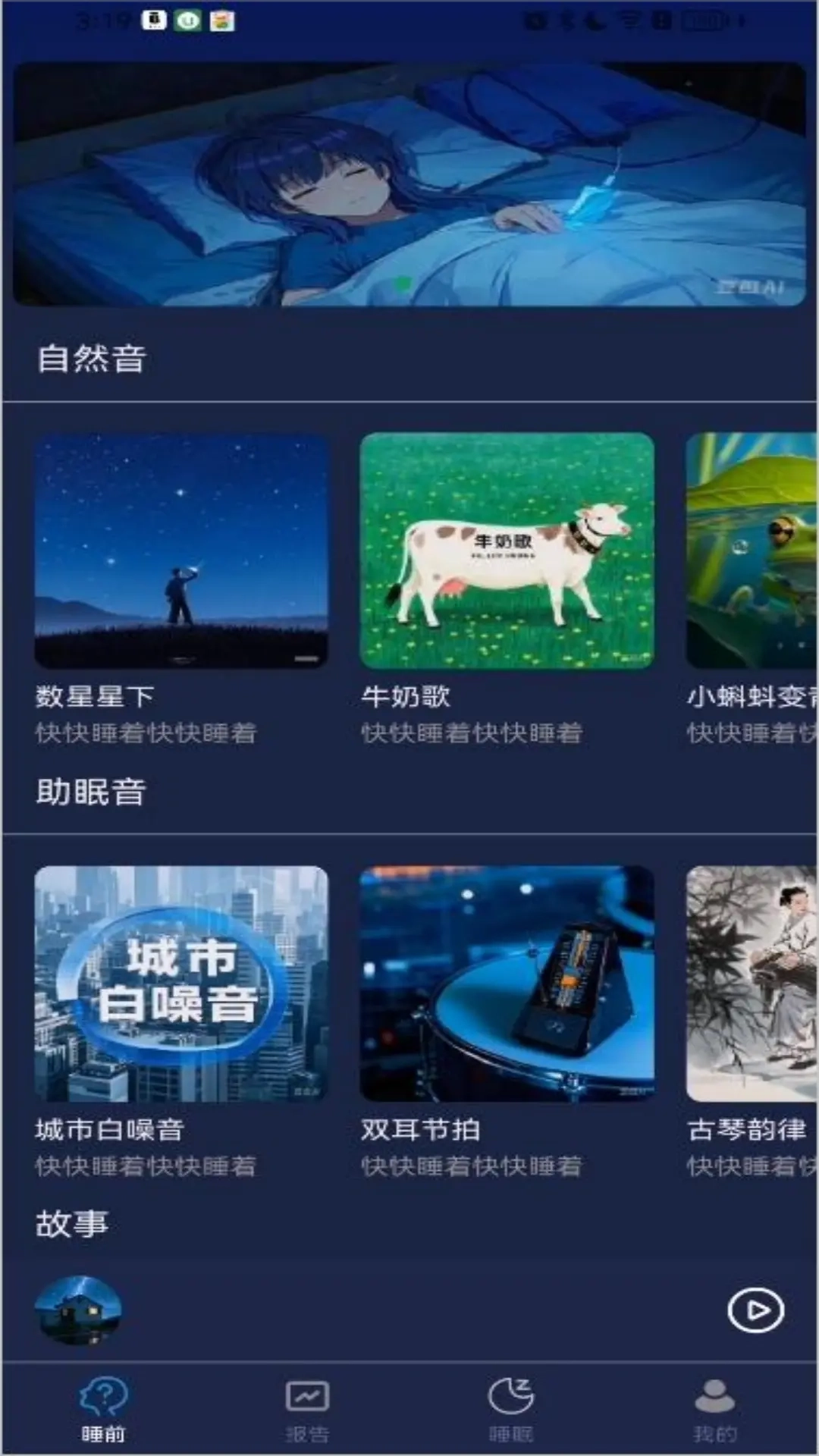Open the story cabin thumbnail

click(x=78, y=1310)
